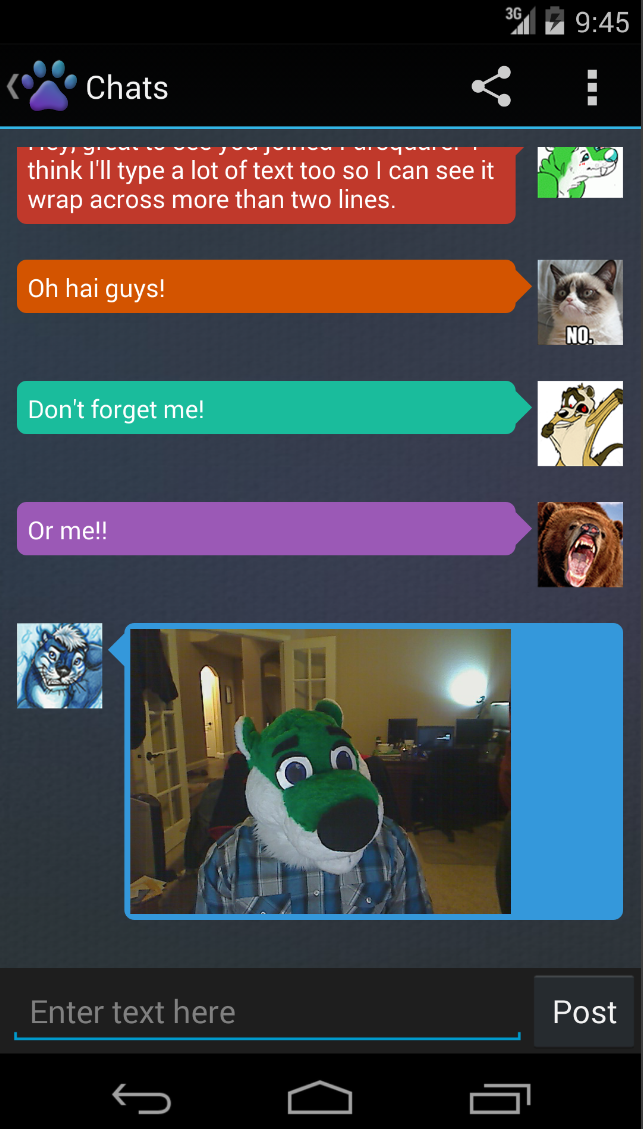Open the overflow menu
Image resolution: width=643 pixels, height=1129 pixels.
tap(592, 87)
